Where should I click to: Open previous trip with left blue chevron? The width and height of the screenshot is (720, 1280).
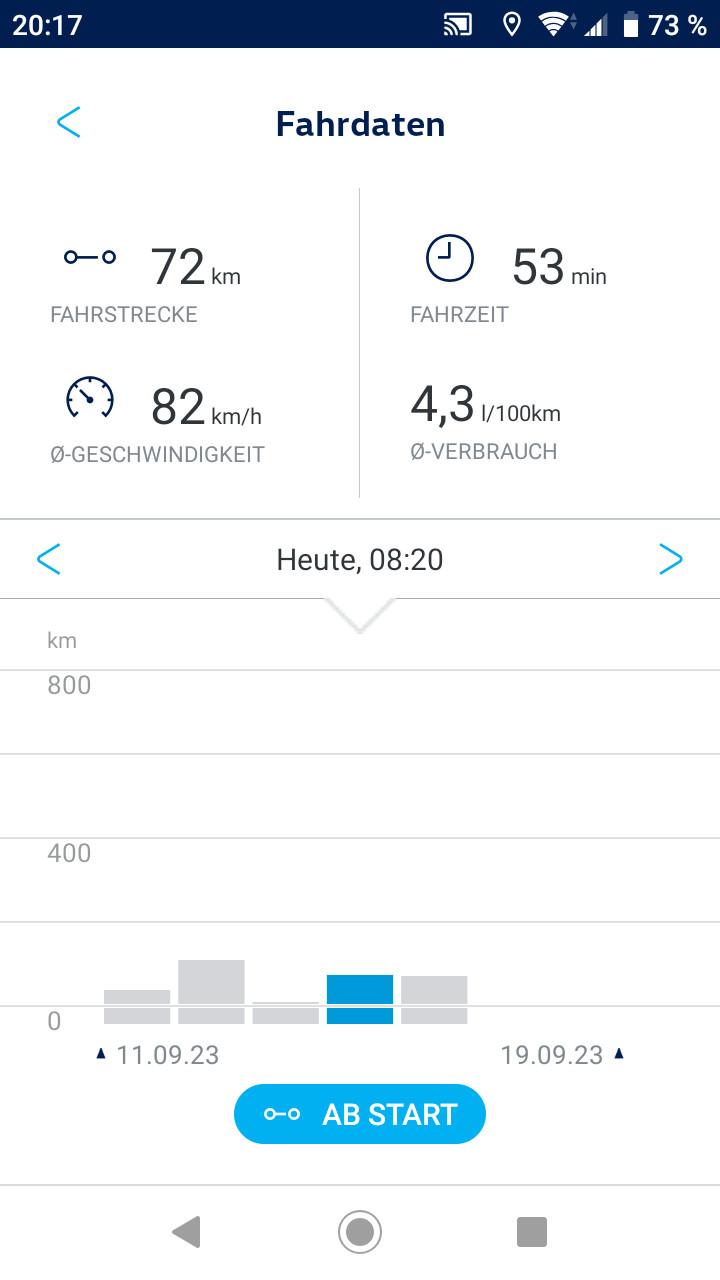49,559
